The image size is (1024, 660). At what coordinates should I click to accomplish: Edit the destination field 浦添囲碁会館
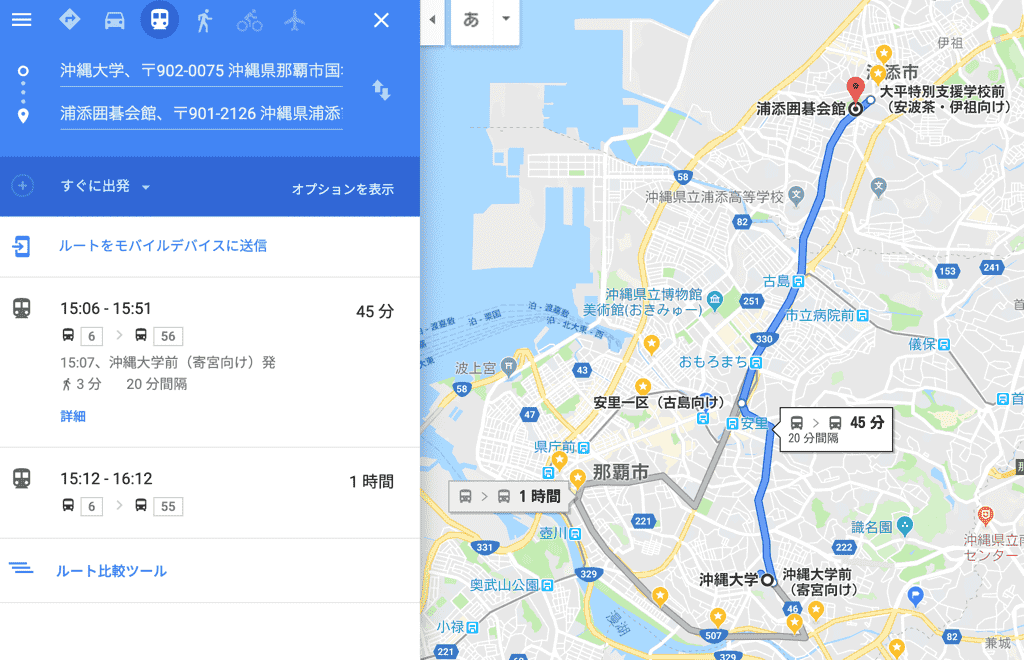pyautogui.click(x=200, y=113)
